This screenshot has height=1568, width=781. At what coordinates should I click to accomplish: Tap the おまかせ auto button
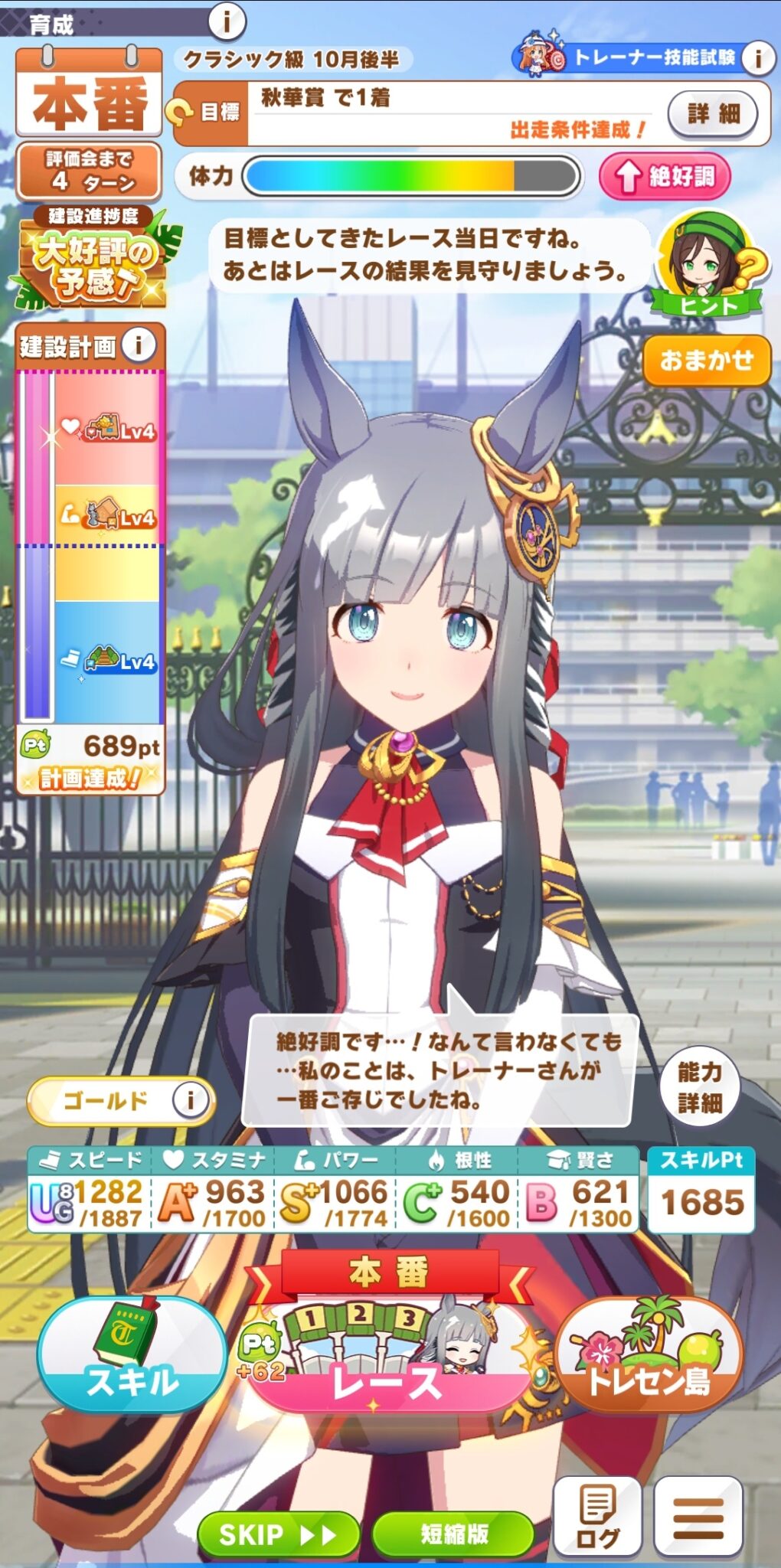tap(706, 360)
